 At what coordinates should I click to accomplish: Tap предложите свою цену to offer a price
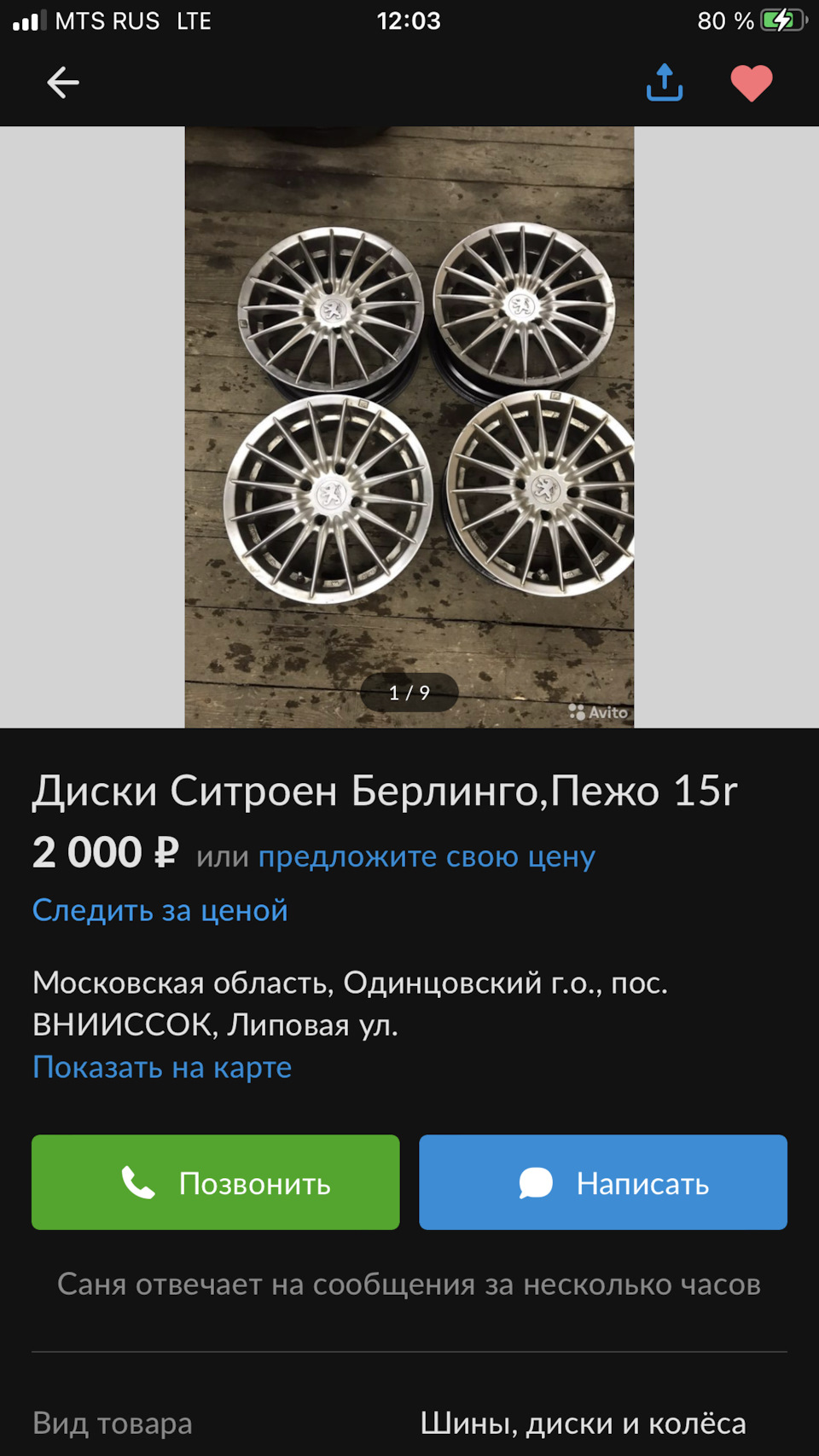tap(427, 856)
